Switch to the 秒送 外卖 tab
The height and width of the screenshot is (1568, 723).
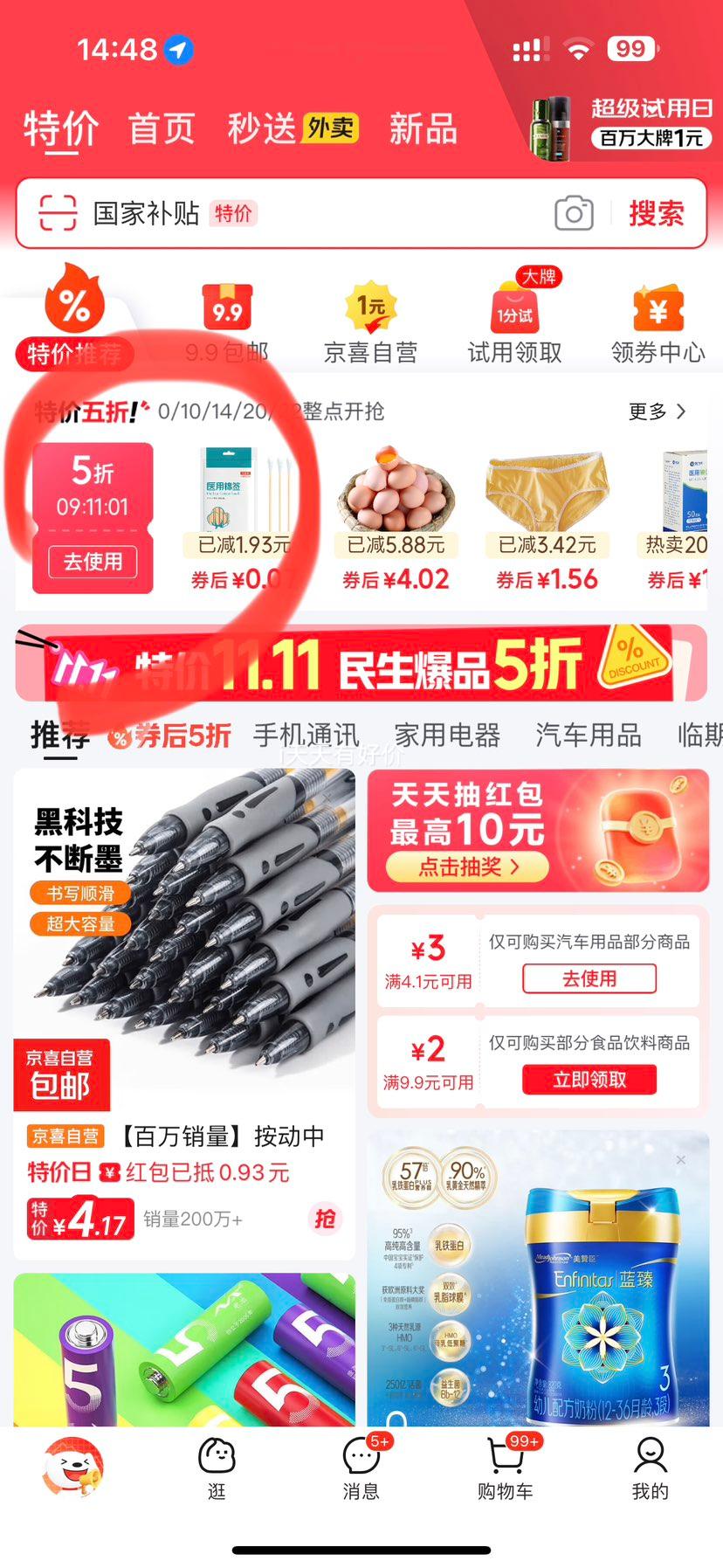click(x=292, y=129)
